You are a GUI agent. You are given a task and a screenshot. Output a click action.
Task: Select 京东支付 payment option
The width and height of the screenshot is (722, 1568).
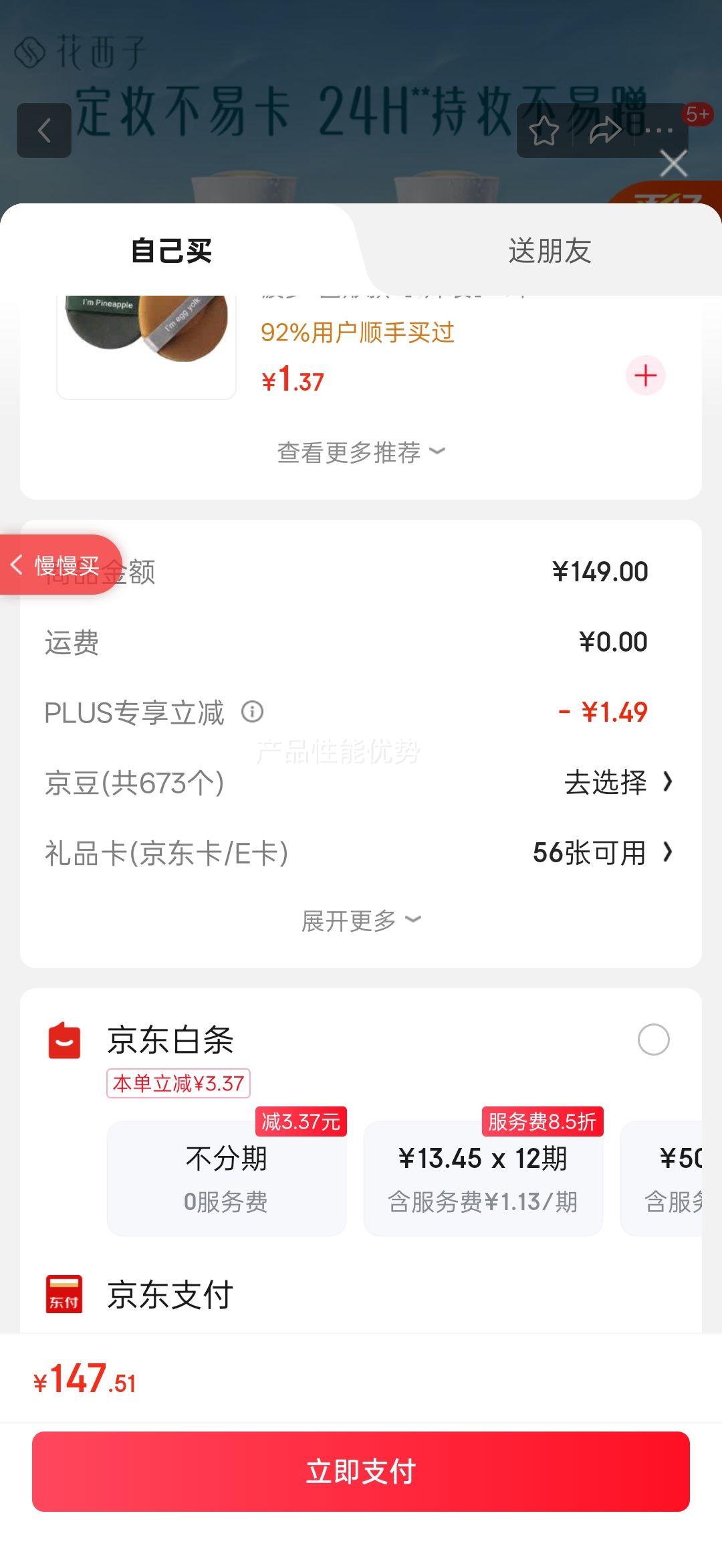pyautogui.click(x=170, y=1294)
